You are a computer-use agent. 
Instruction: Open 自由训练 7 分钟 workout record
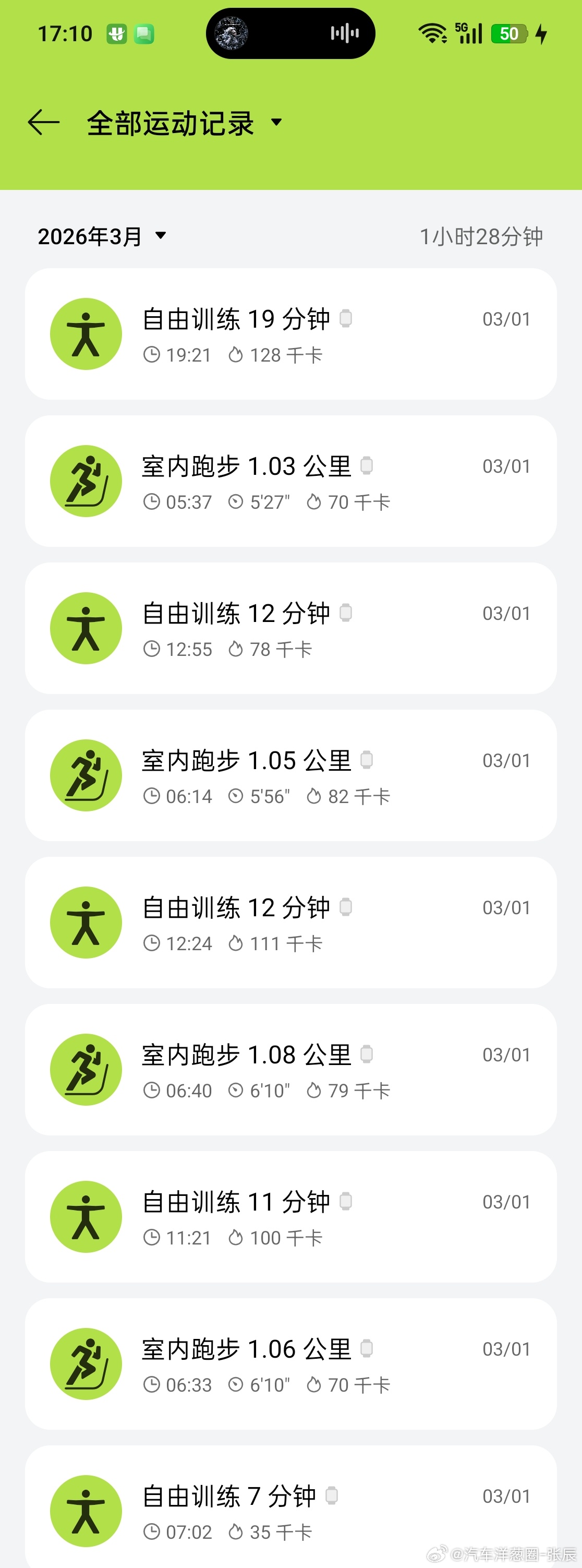point(290,1510)
